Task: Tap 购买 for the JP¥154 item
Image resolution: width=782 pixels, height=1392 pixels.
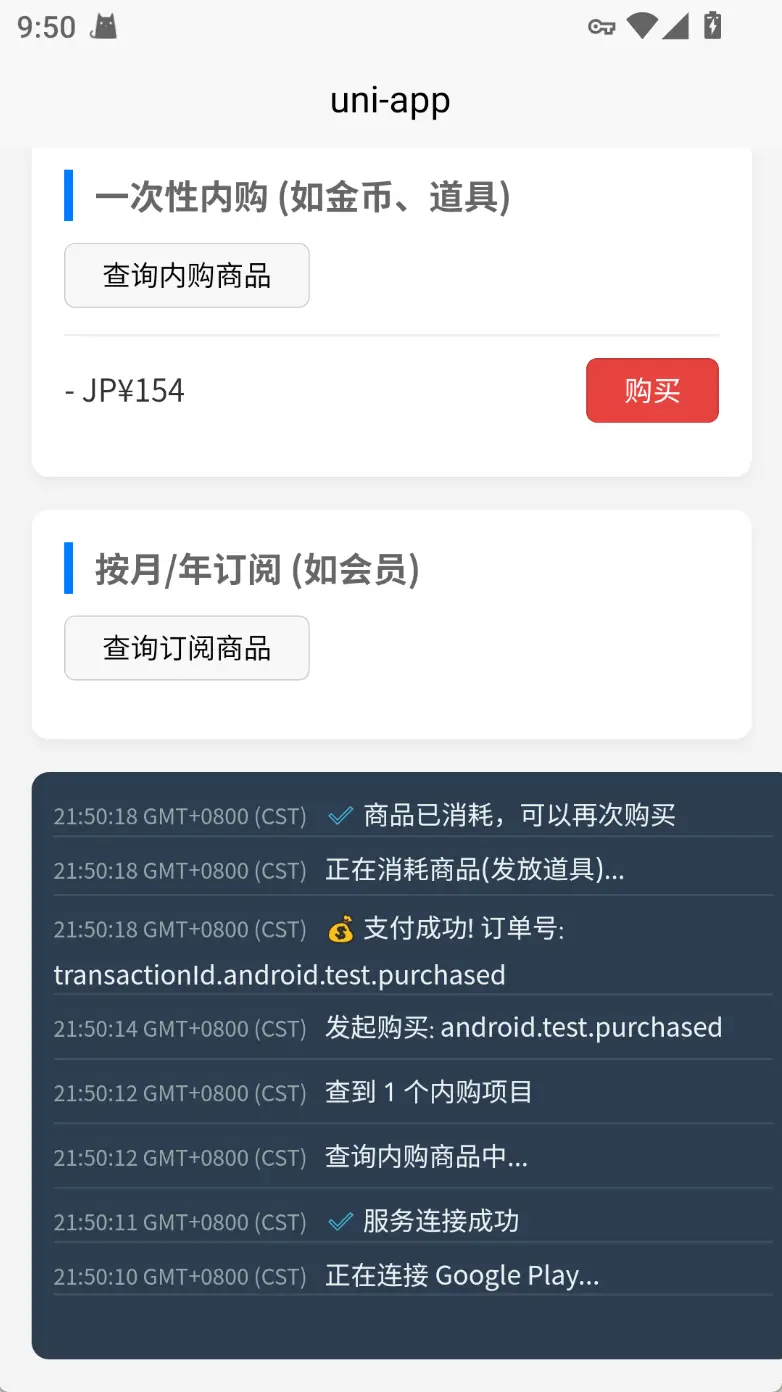Action: (652, 390)
